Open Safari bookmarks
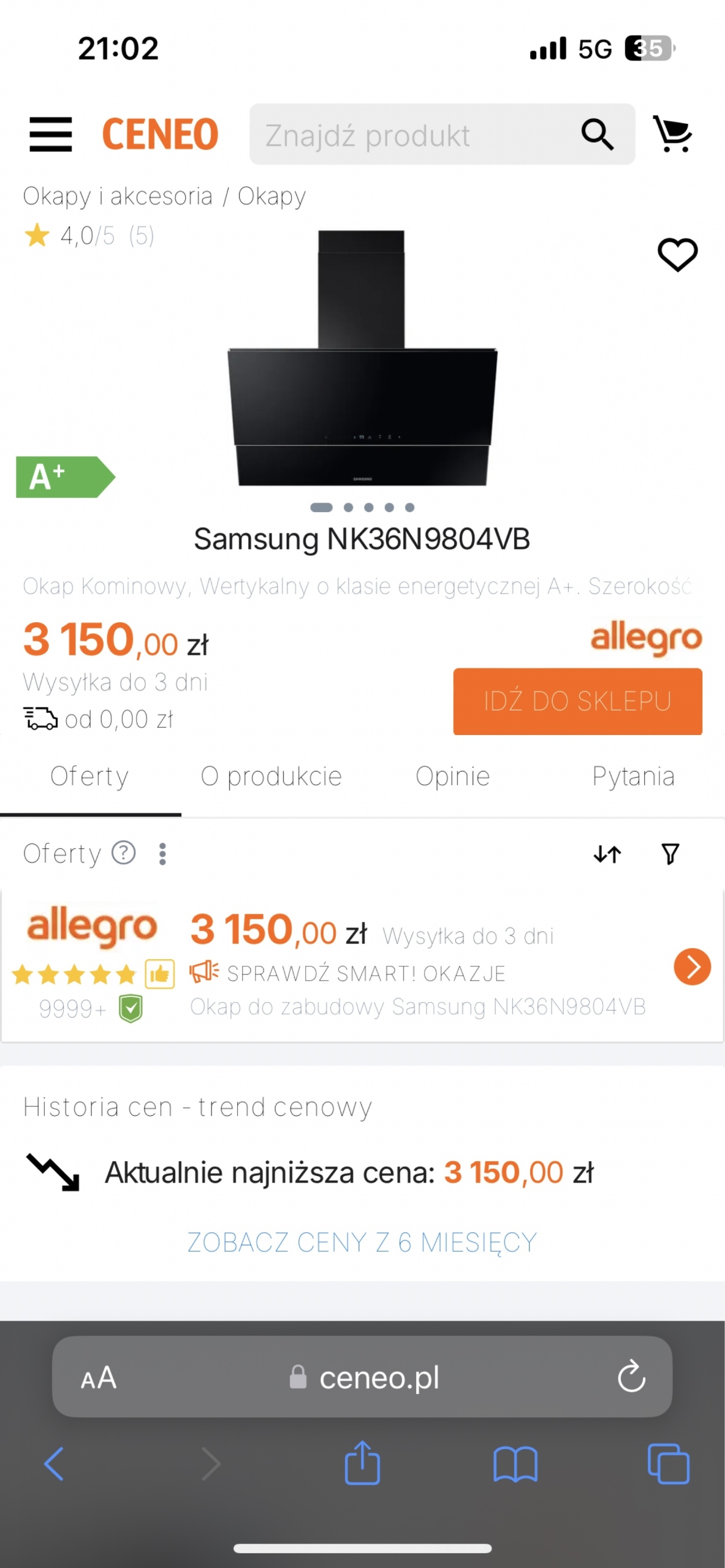 [x=515, y=1464]
